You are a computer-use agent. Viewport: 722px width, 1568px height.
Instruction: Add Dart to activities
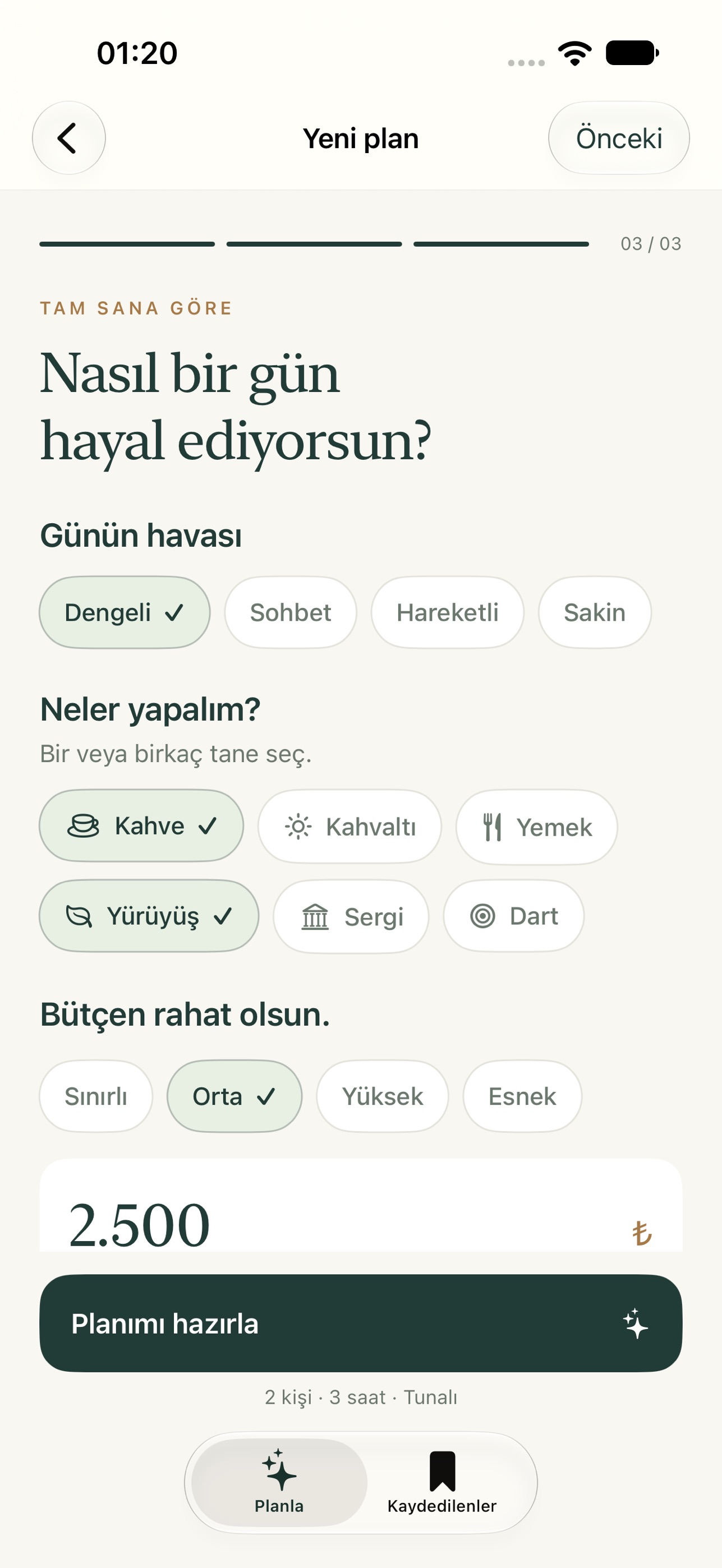[x=514, y=916]
